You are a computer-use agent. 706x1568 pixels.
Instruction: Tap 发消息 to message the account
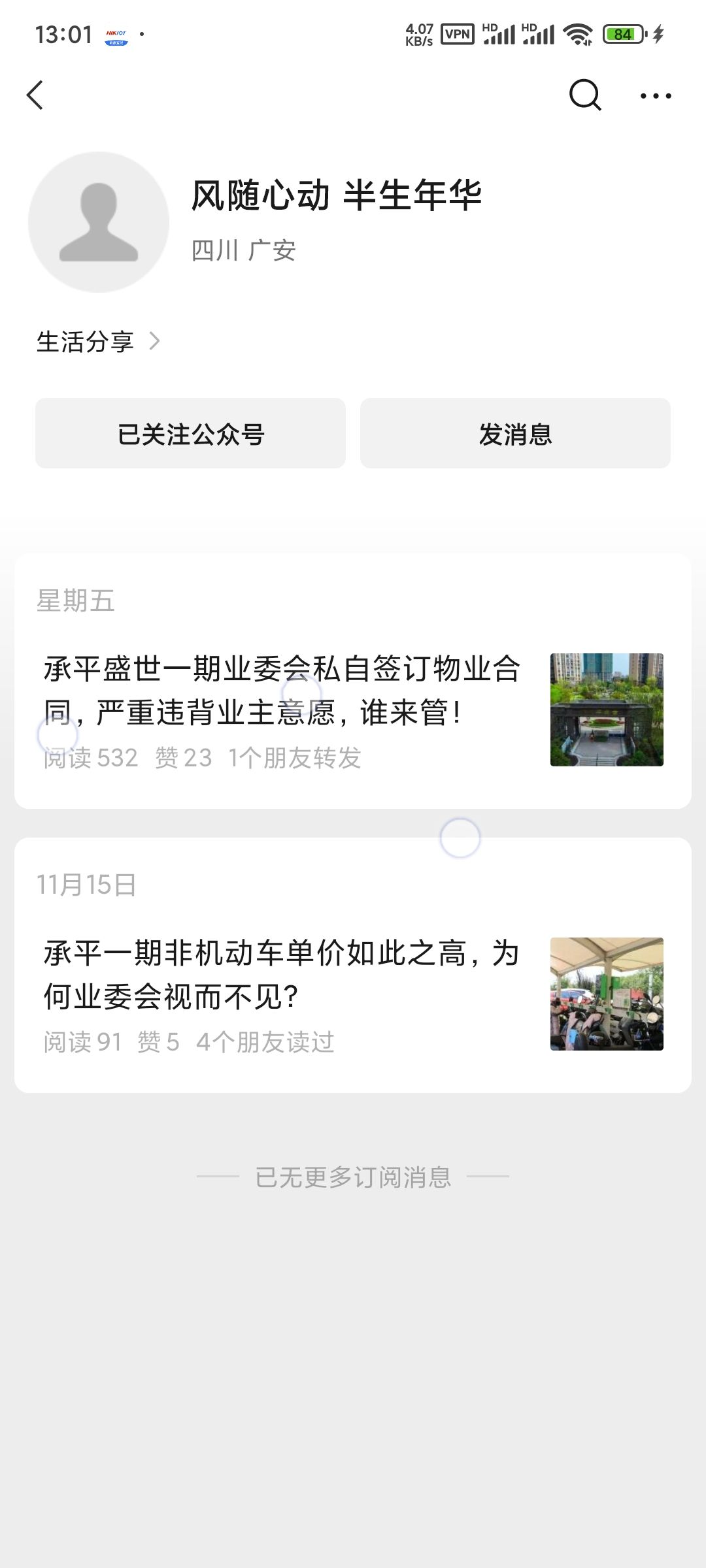(x=515, y=434)
